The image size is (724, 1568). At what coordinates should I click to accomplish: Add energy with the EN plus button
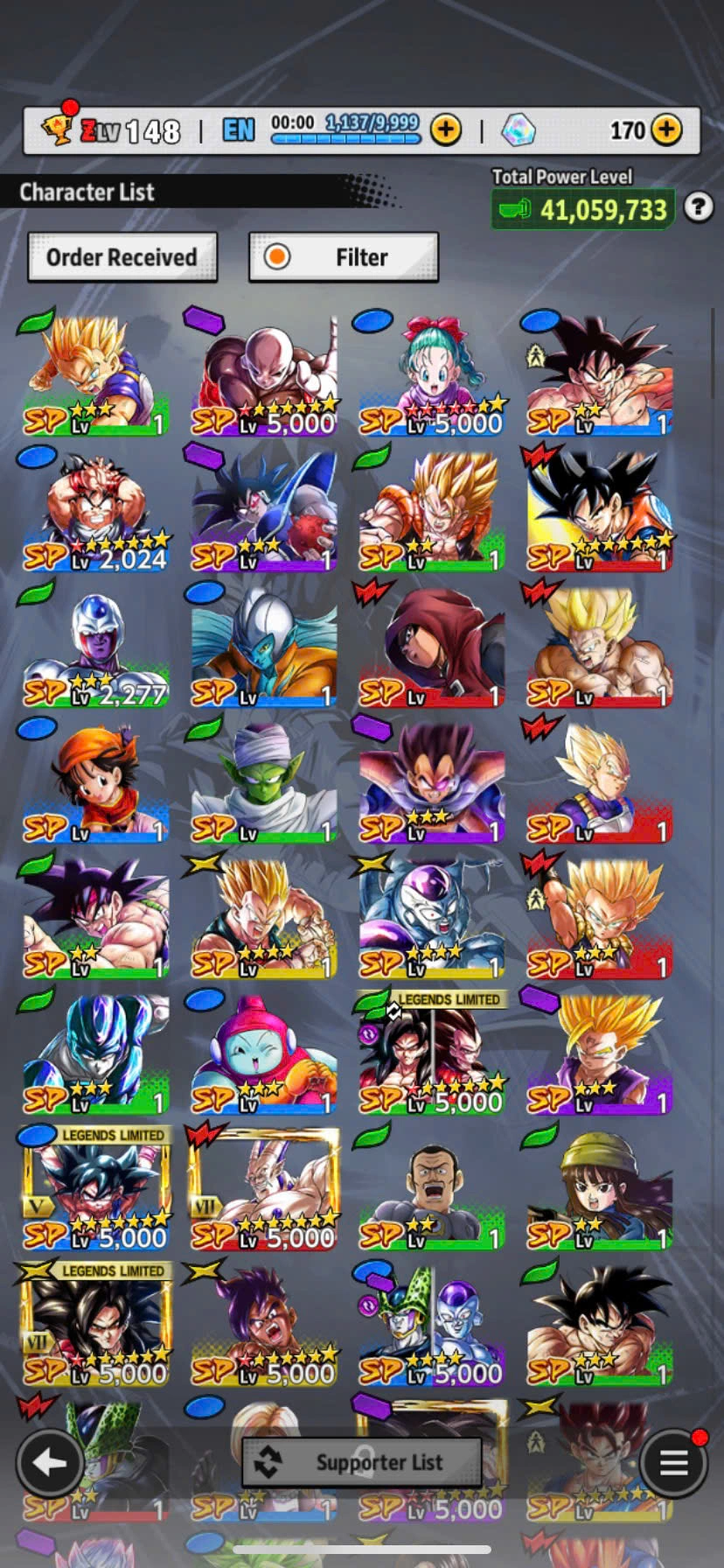click(446, 130)
